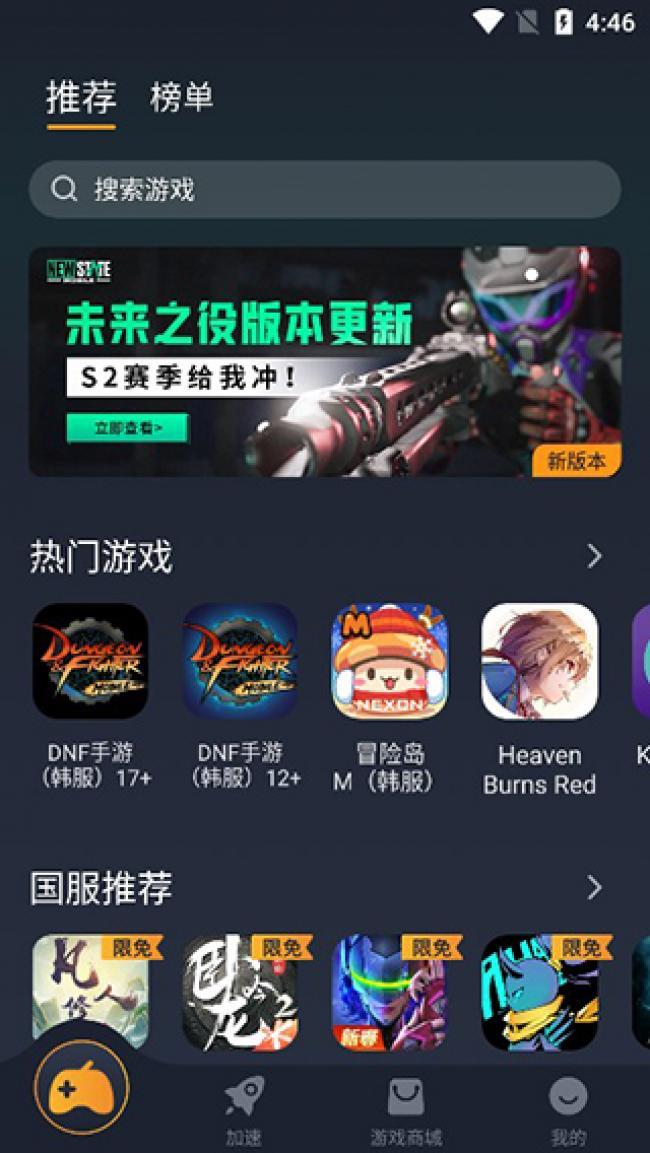Switch to the 榜单 tab
This screenshot has height=1153, width=650.
[x=181, y=97]
